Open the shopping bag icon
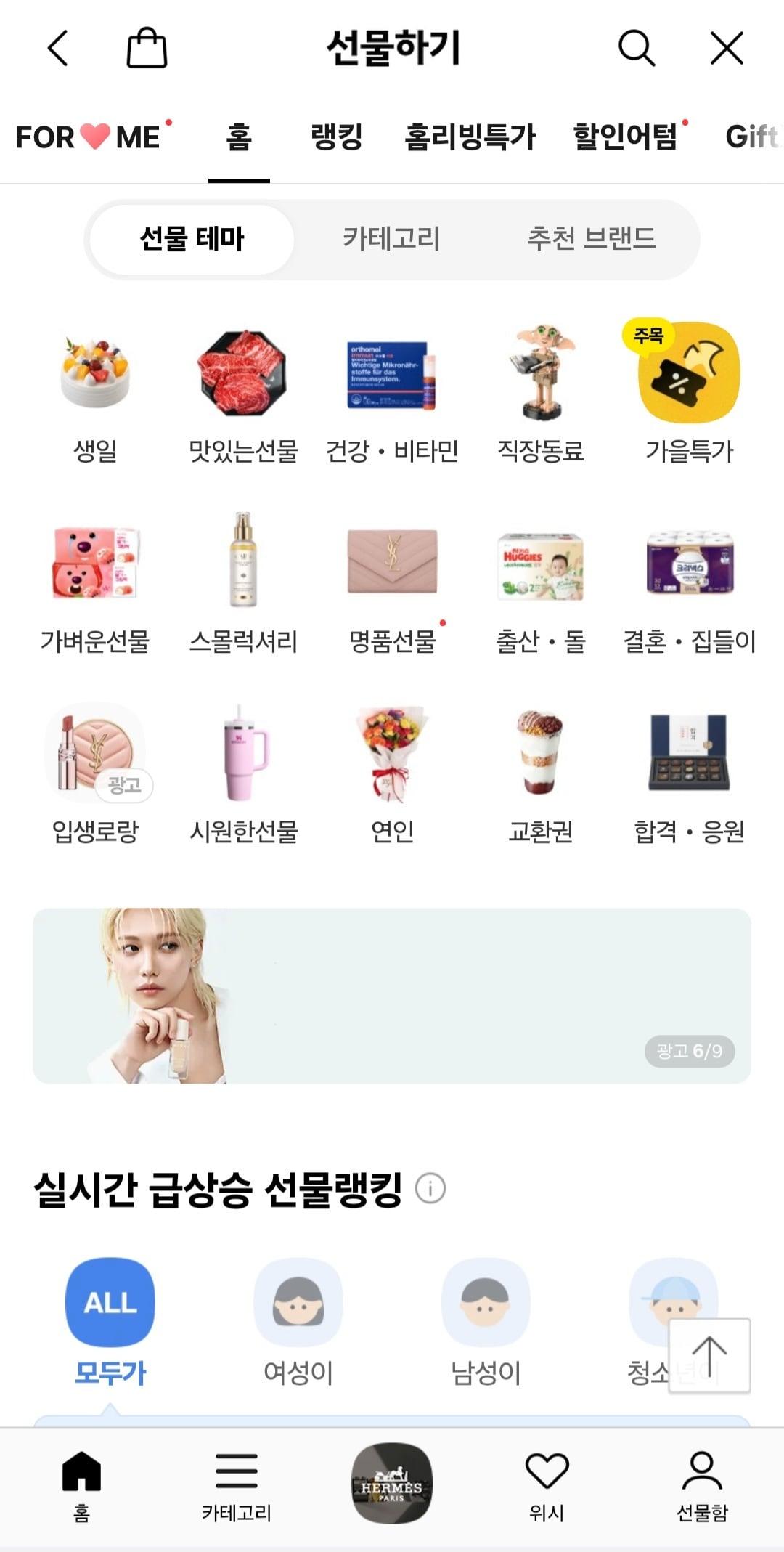The height and width of the screenshot is (1552, 784). point(146,48)
